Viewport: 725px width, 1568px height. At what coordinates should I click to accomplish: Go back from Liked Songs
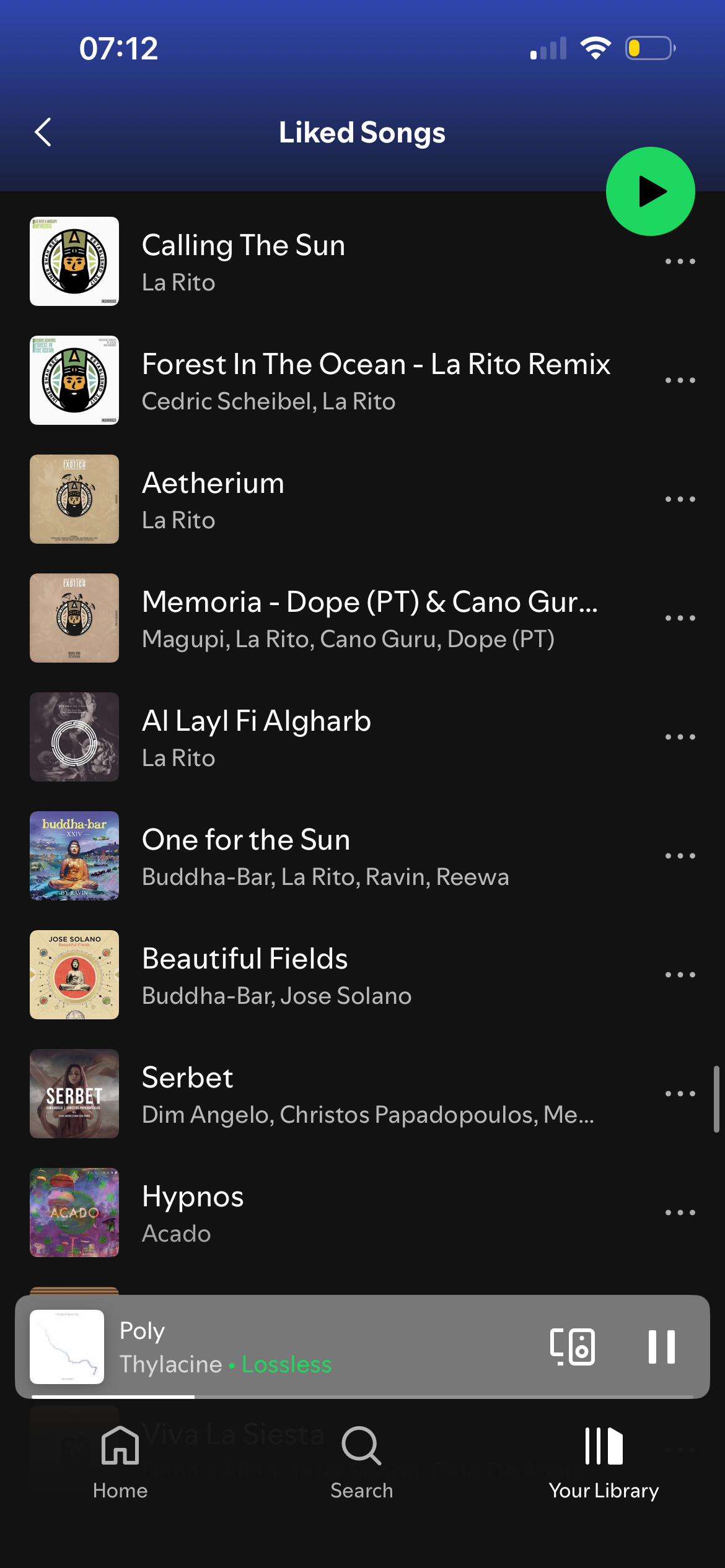tap(43, 132)
